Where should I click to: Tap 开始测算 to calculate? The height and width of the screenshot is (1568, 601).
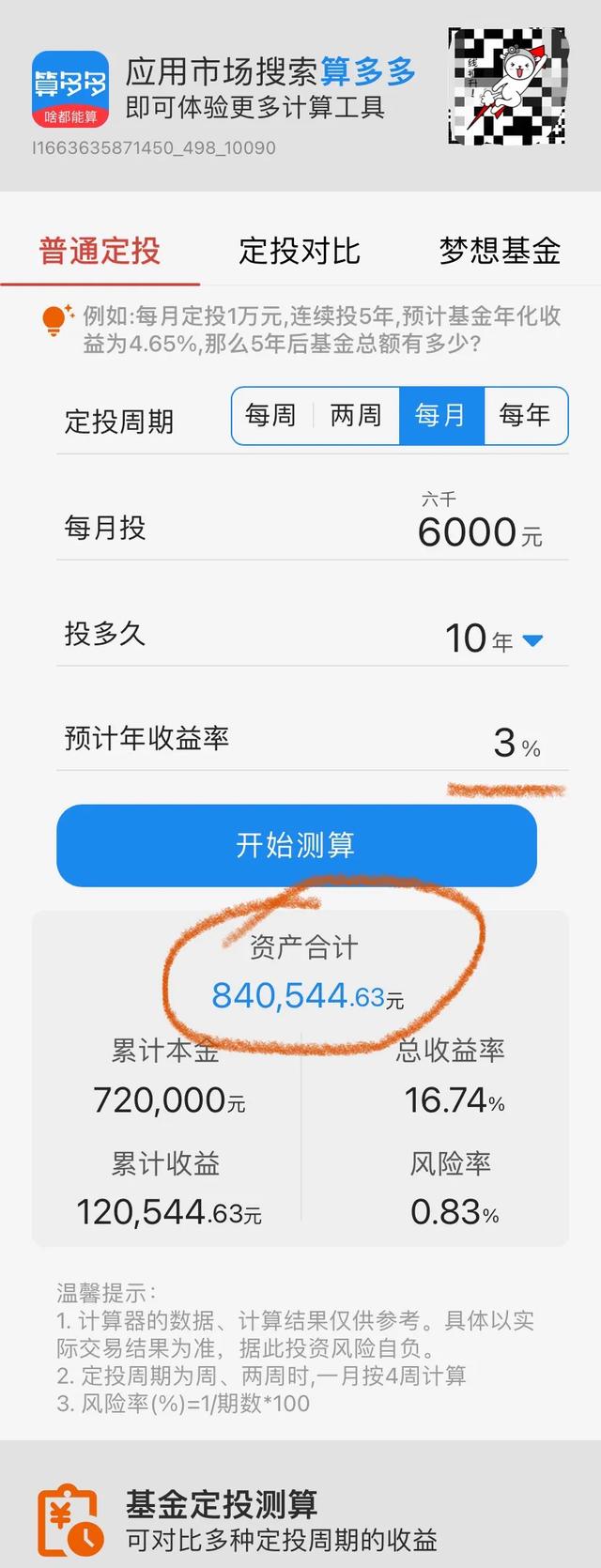pos(296,845)
